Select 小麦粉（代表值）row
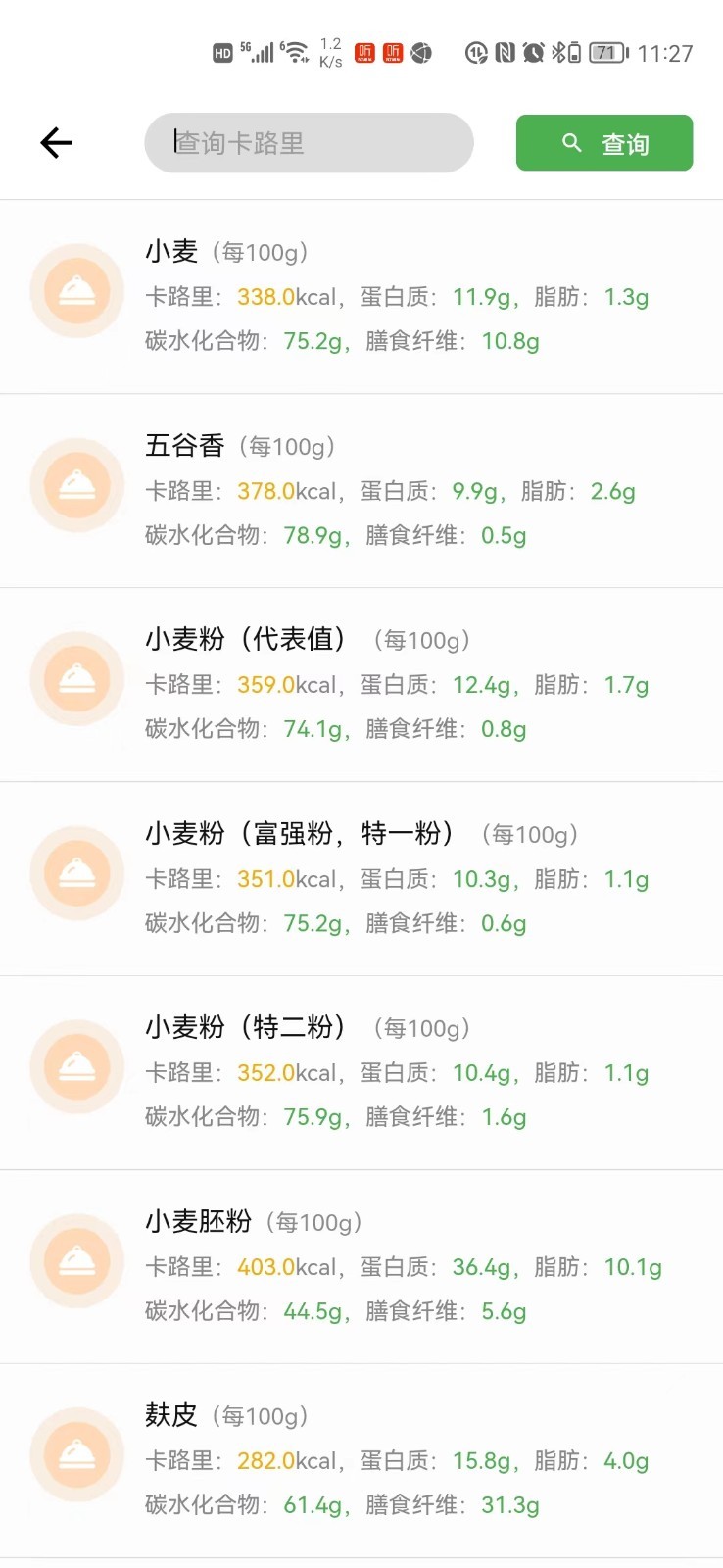Viewport: 723px width, 1568px height. [x=361, y=685]
